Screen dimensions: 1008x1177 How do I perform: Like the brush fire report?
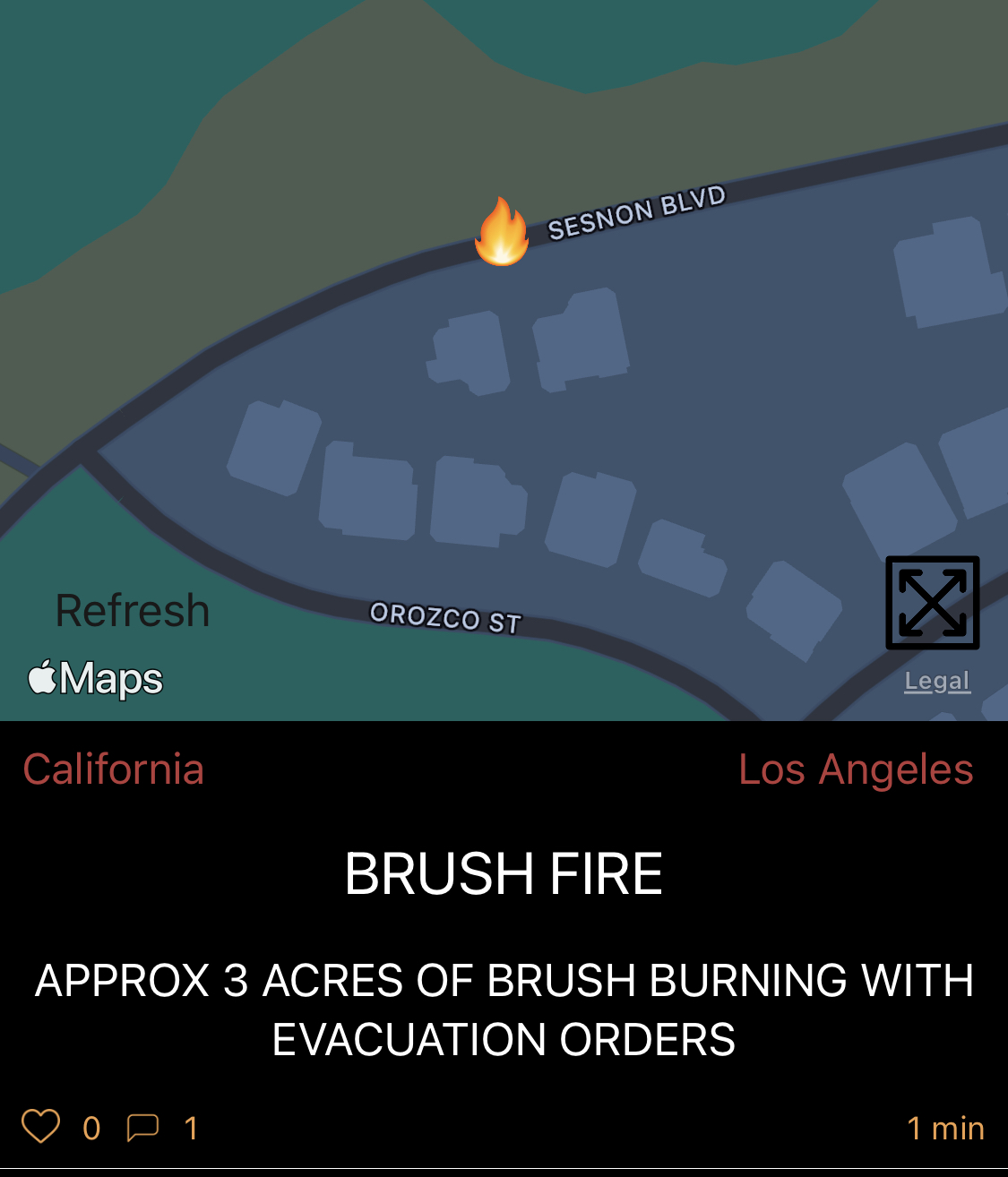point(41,1127)
